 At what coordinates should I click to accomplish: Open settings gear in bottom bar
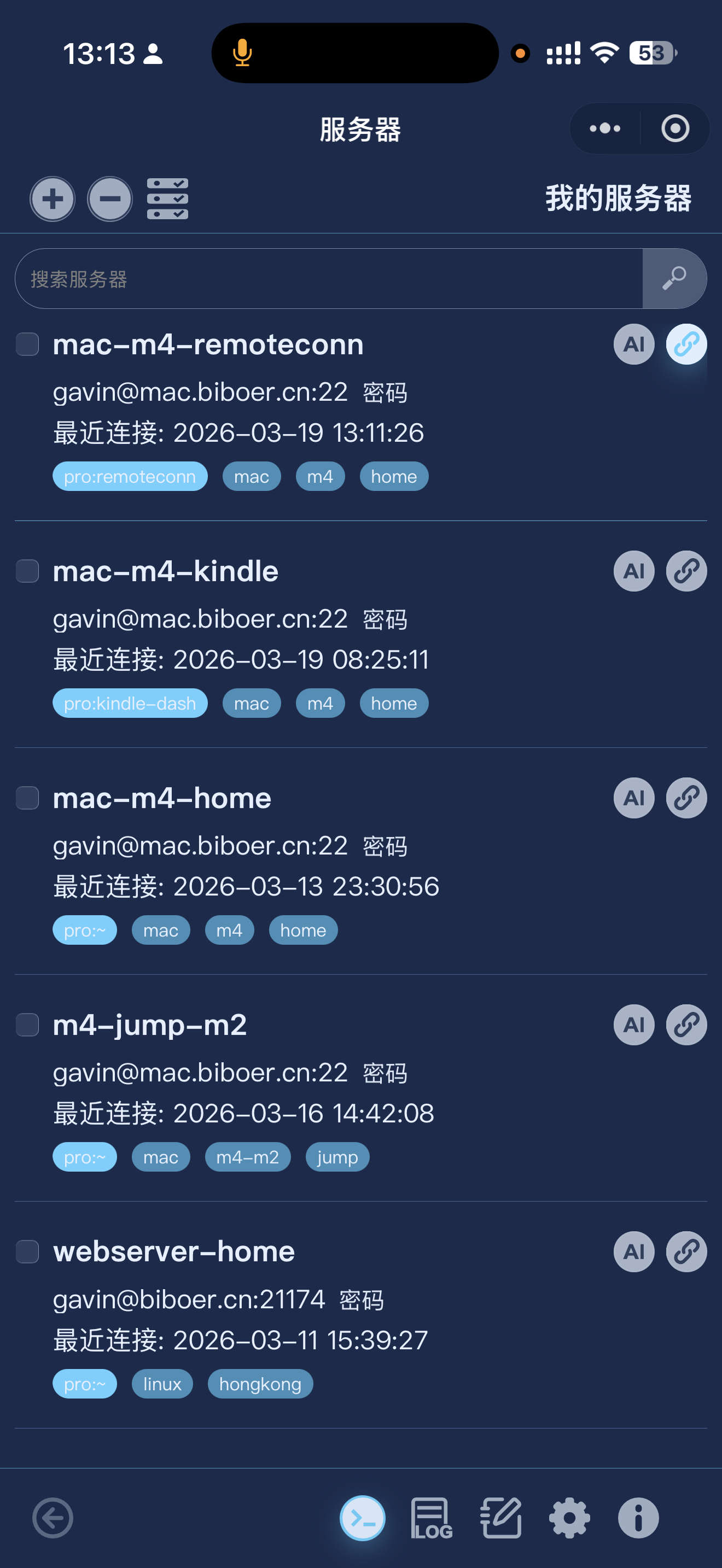[x=569, y=1518]
